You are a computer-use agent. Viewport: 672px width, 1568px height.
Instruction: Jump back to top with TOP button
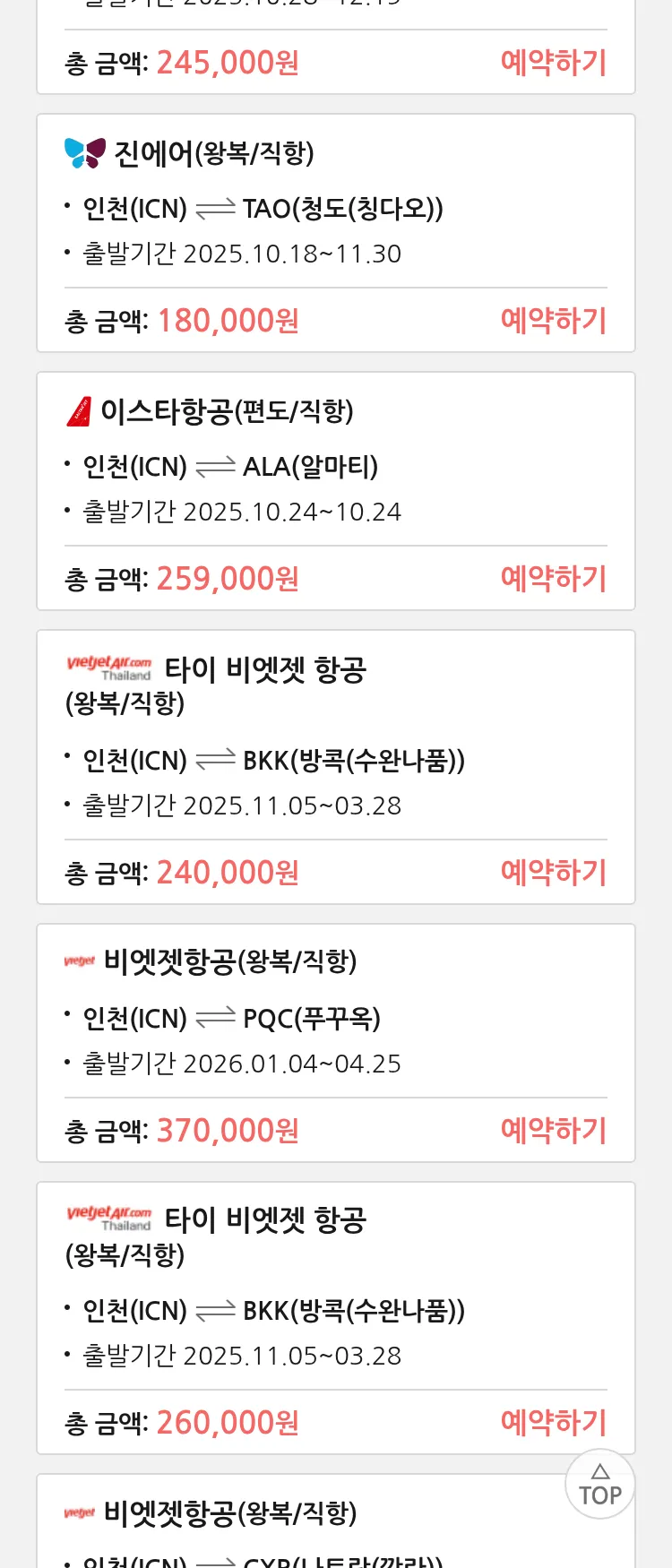click(599, 1484)
